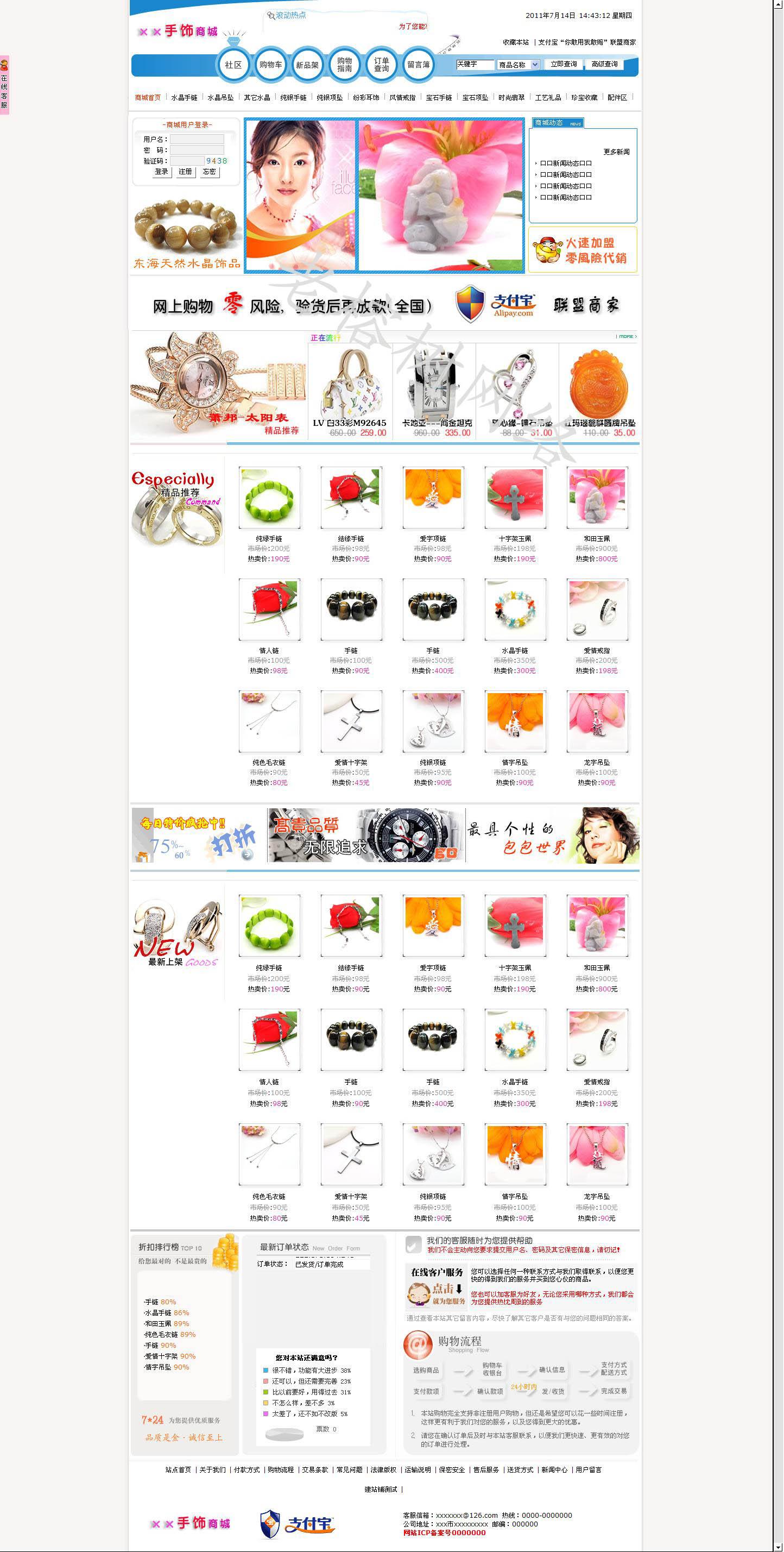Click the 注册 register button

click(186, 172)
